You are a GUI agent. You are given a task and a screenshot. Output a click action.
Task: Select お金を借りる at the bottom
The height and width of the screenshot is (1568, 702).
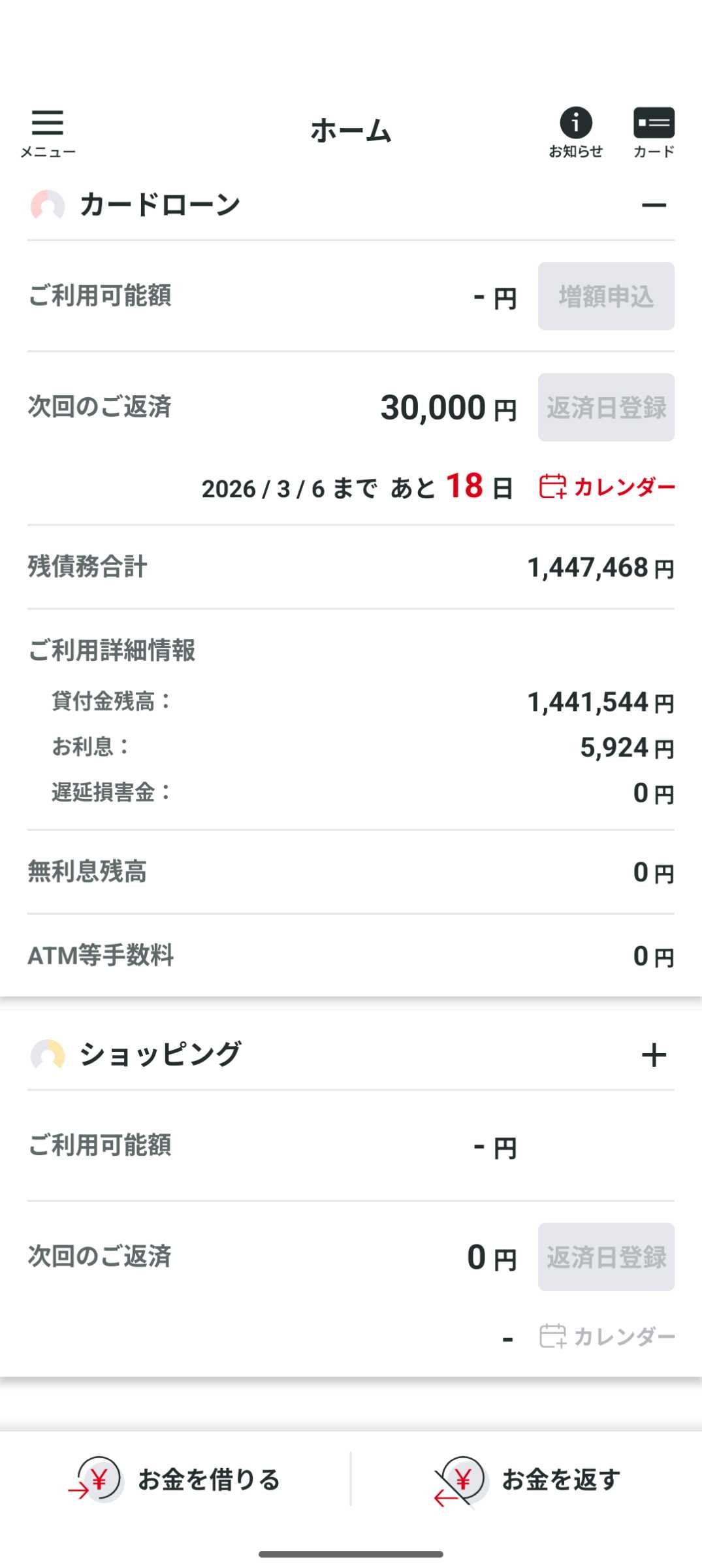pyautogui.click(x=175, y=1480)
